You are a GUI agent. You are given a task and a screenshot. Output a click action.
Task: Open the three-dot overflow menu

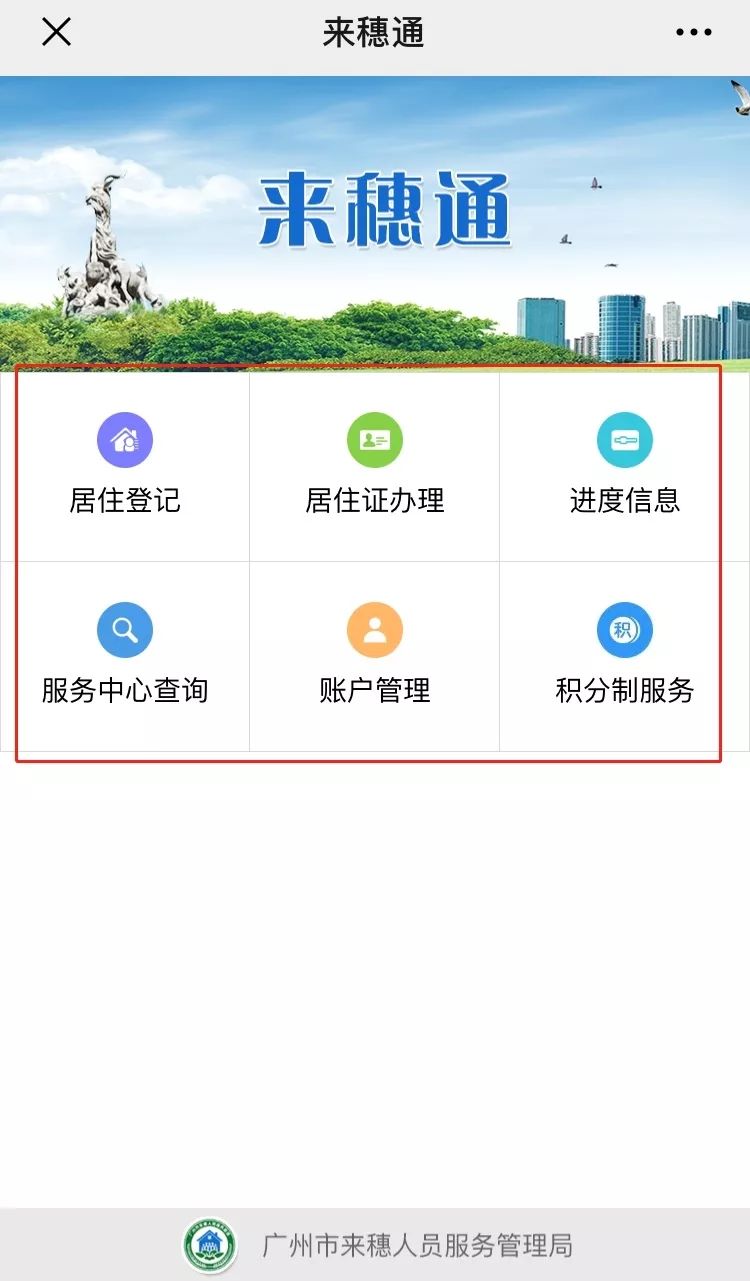pos(693,32)
